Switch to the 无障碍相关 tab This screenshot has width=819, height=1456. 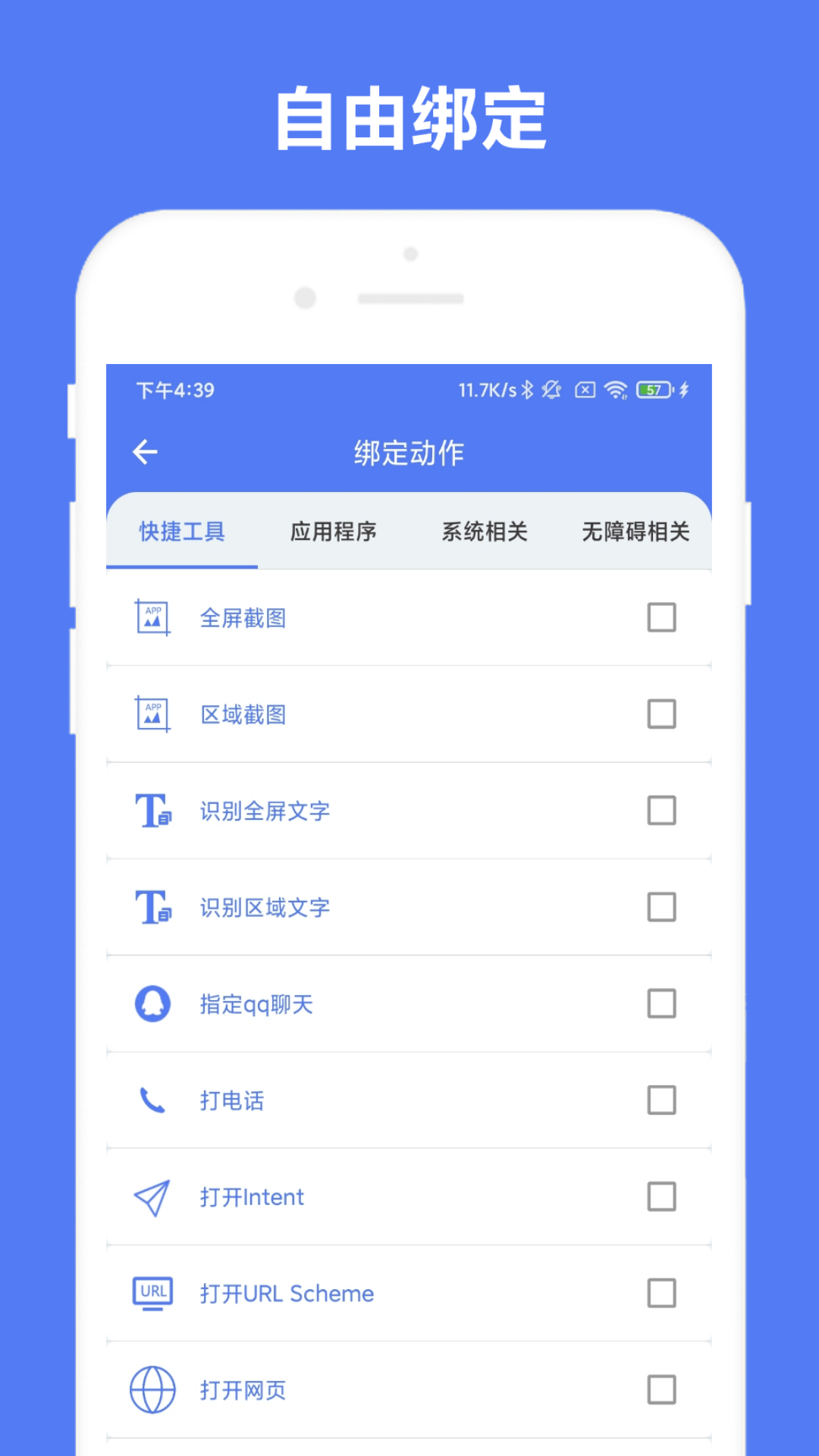[x=637, y=532]
